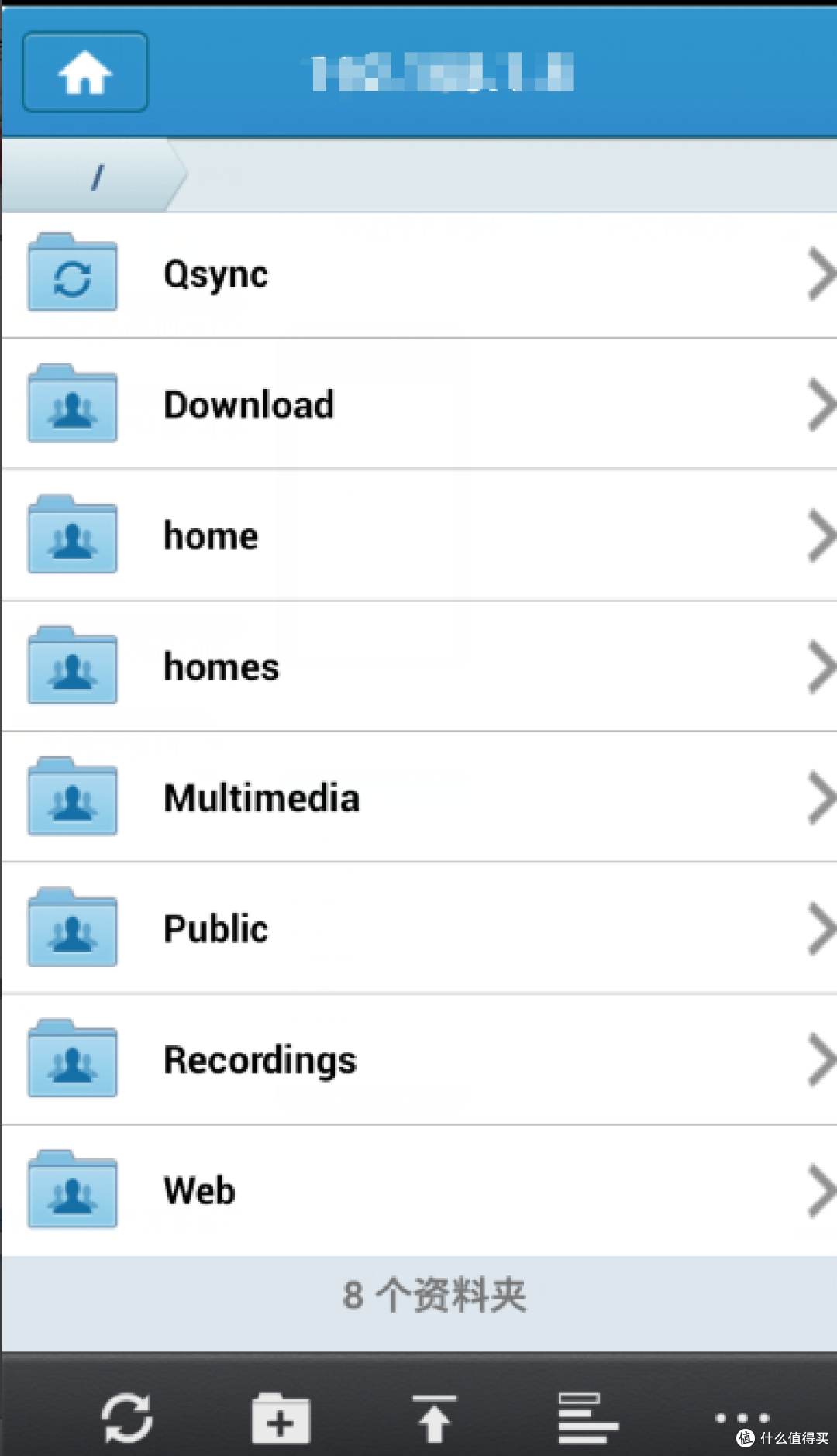Open the Multimedia folder
Screen dimensions: 837x1456
(418, 797)
